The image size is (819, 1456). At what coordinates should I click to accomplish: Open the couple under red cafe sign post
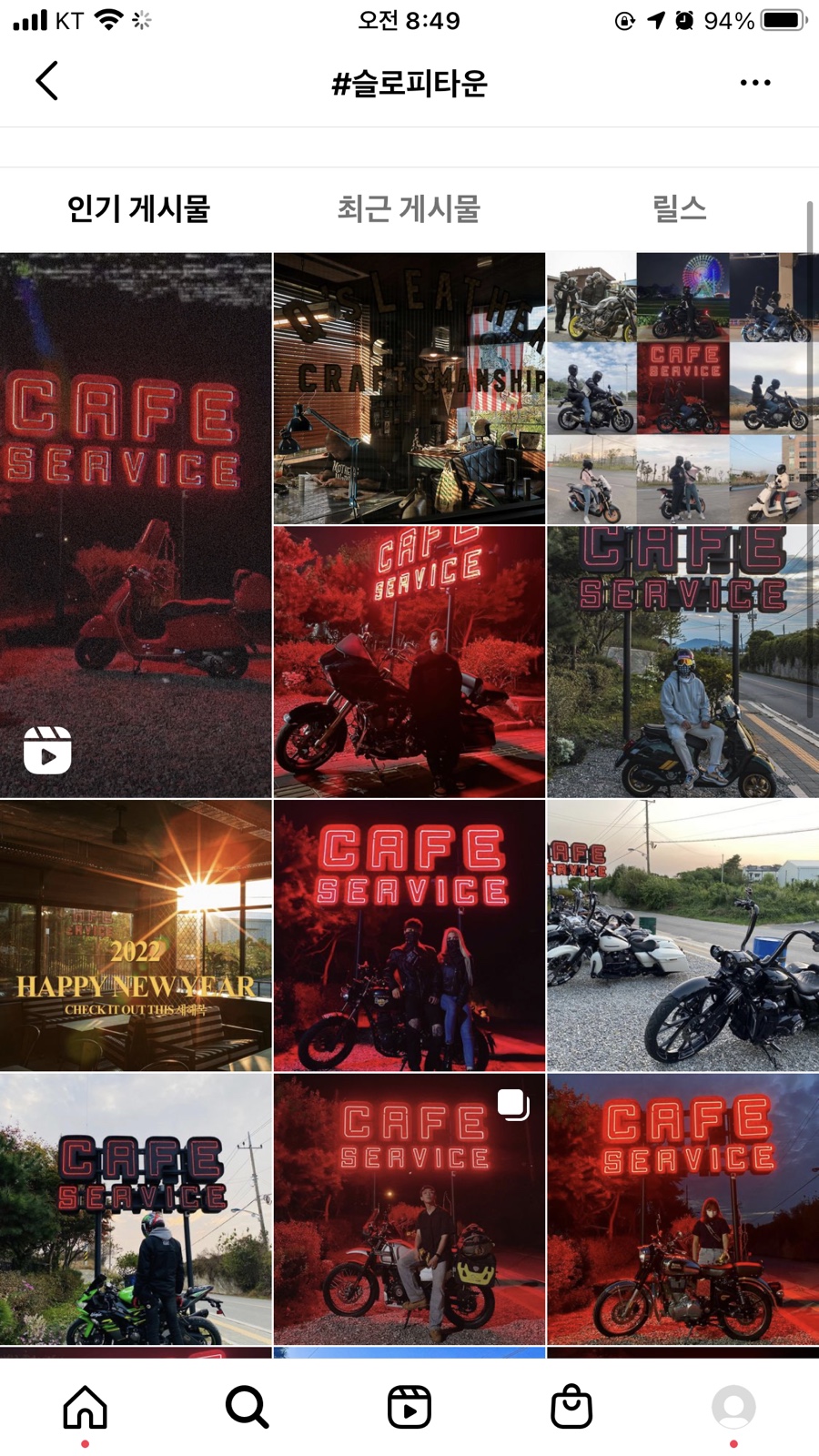pos(409,935)
